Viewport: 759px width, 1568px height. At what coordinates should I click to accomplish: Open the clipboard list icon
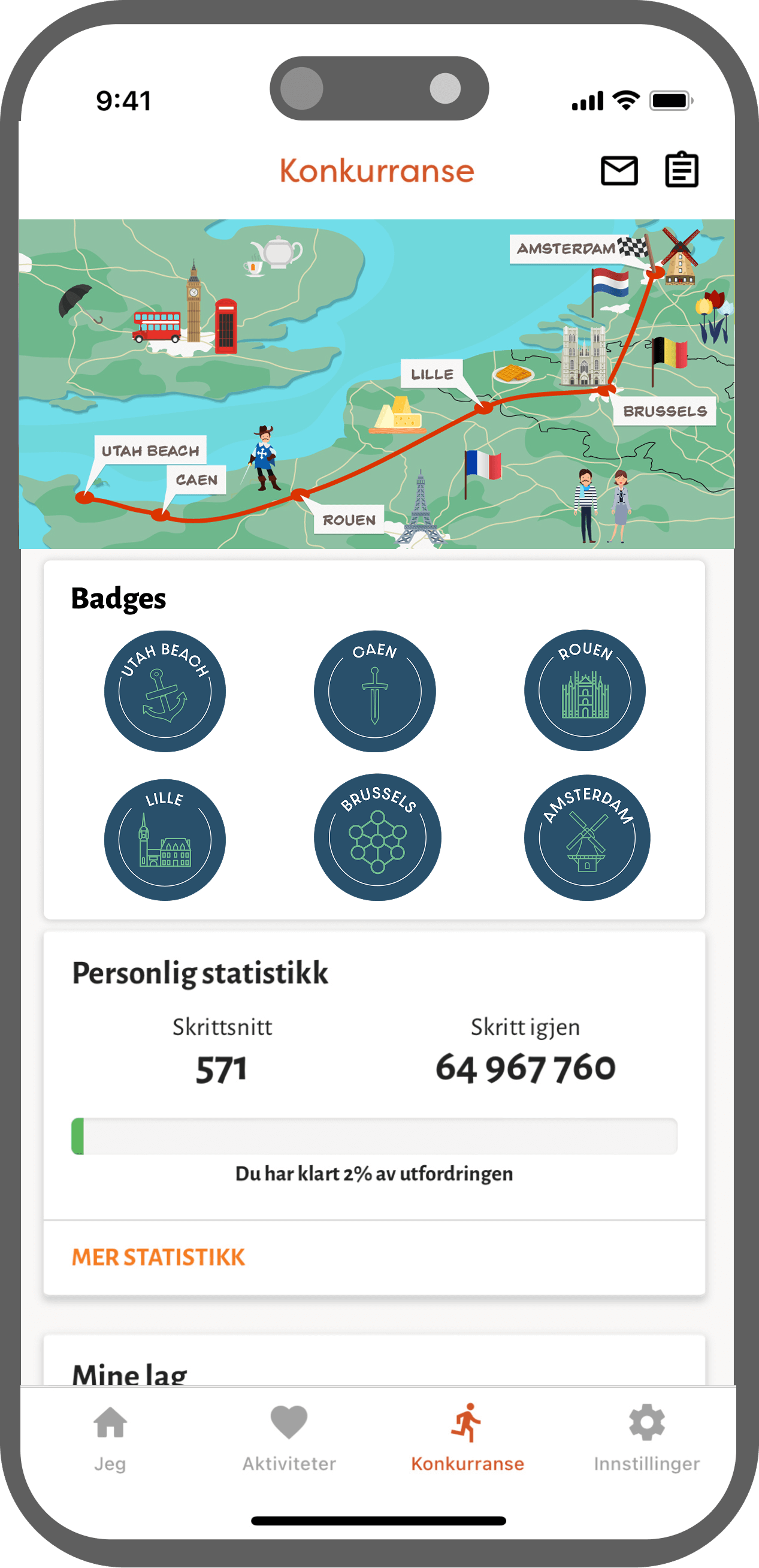pyautogui.click(x=681, y=169)
